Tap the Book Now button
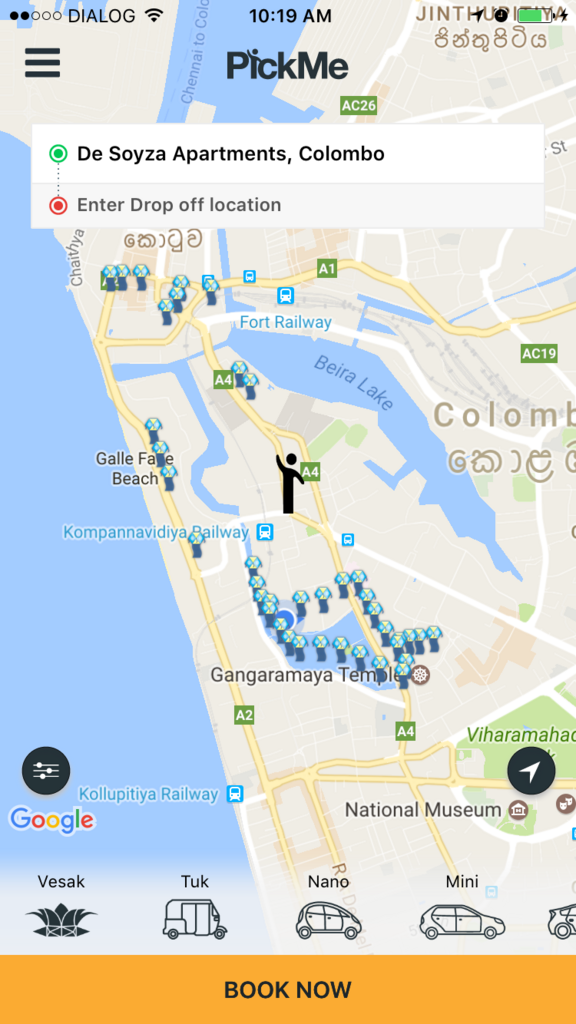Image resolution: width=576 pixels, height=1024 pixels. point(288,989)
